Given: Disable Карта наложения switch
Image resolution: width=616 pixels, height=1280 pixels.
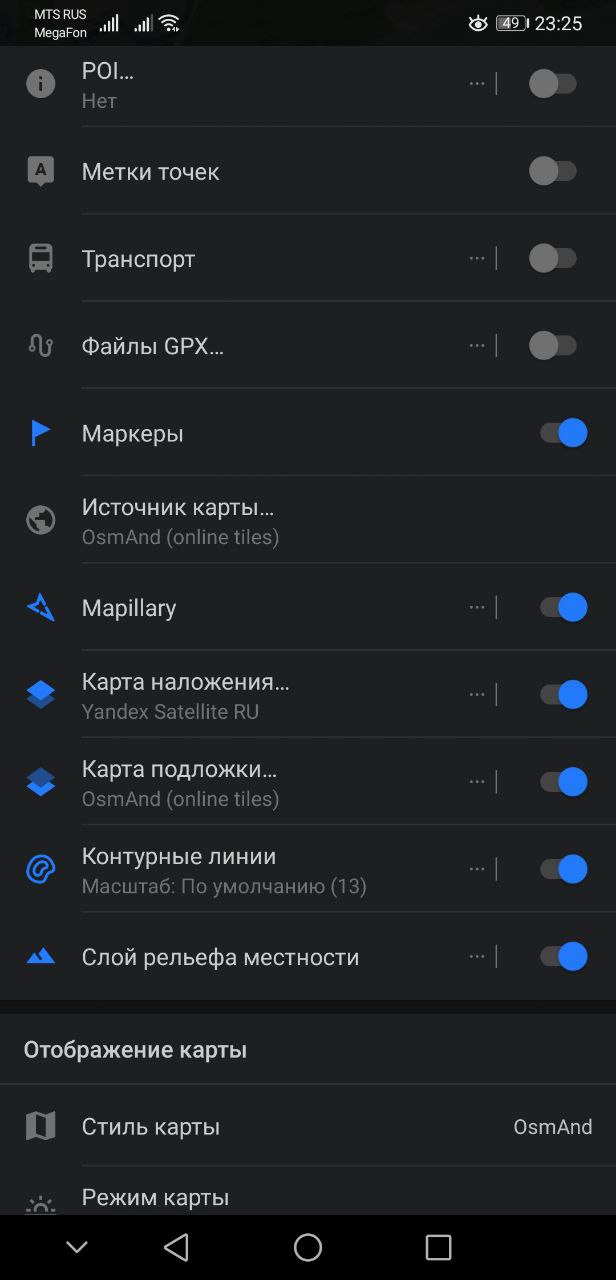Looking at the screenshot, I should [x=563, y=694].
